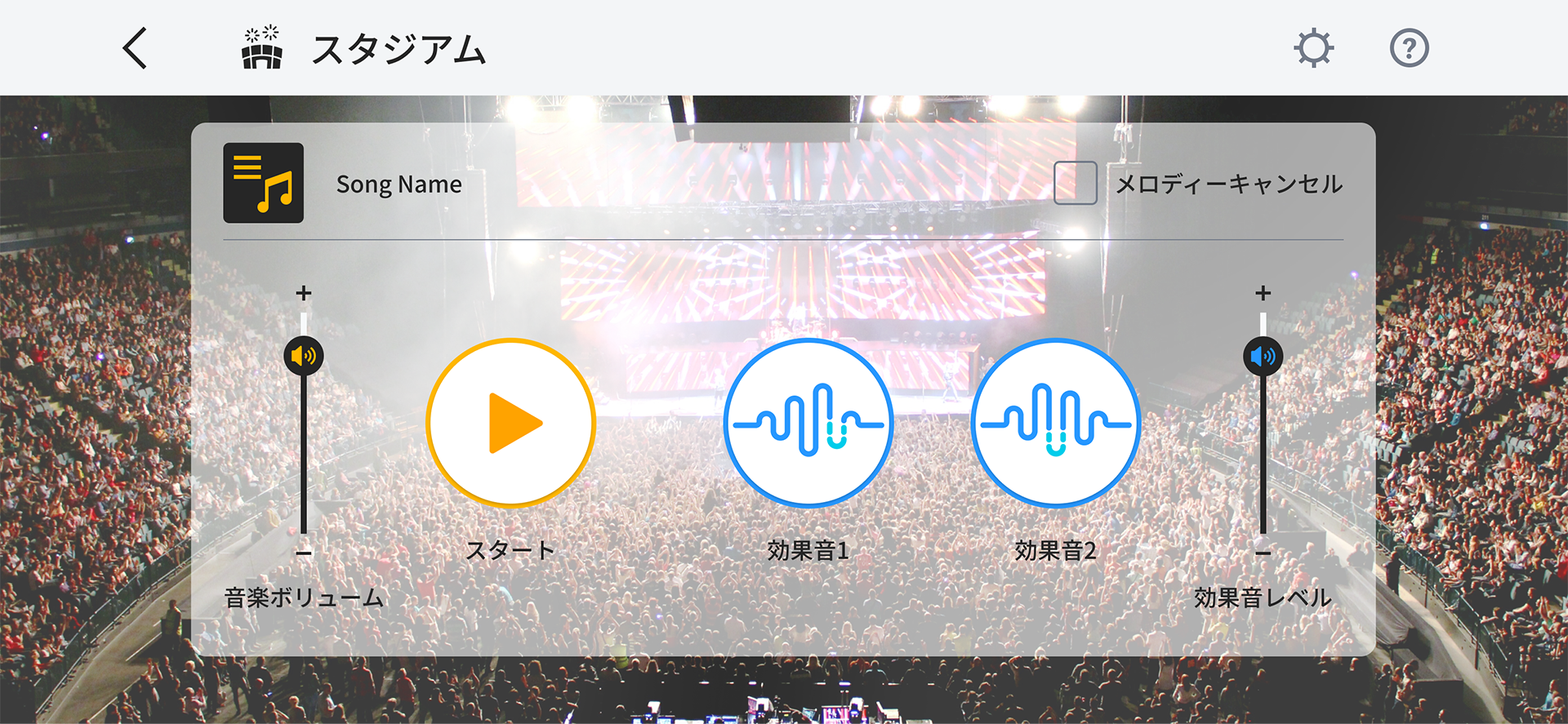
Task: Open the song selection playlist icon
Action: [263, 183]
